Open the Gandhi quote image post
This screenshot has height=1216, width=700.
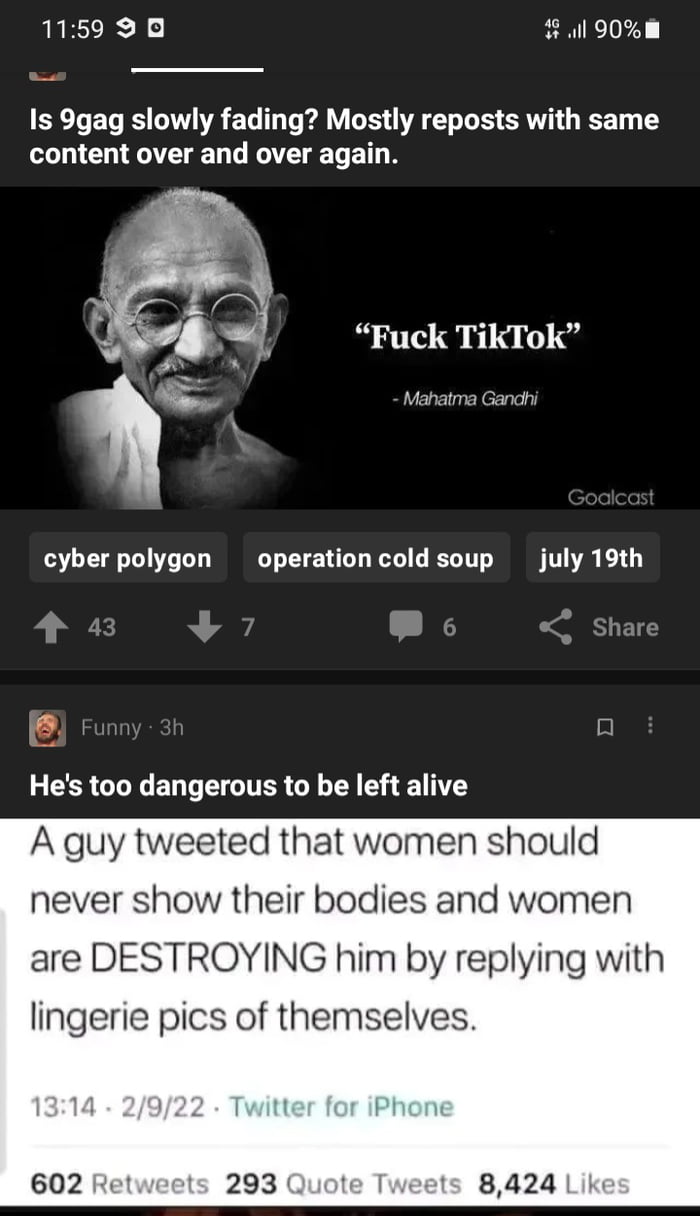click(x=350, y=348)
